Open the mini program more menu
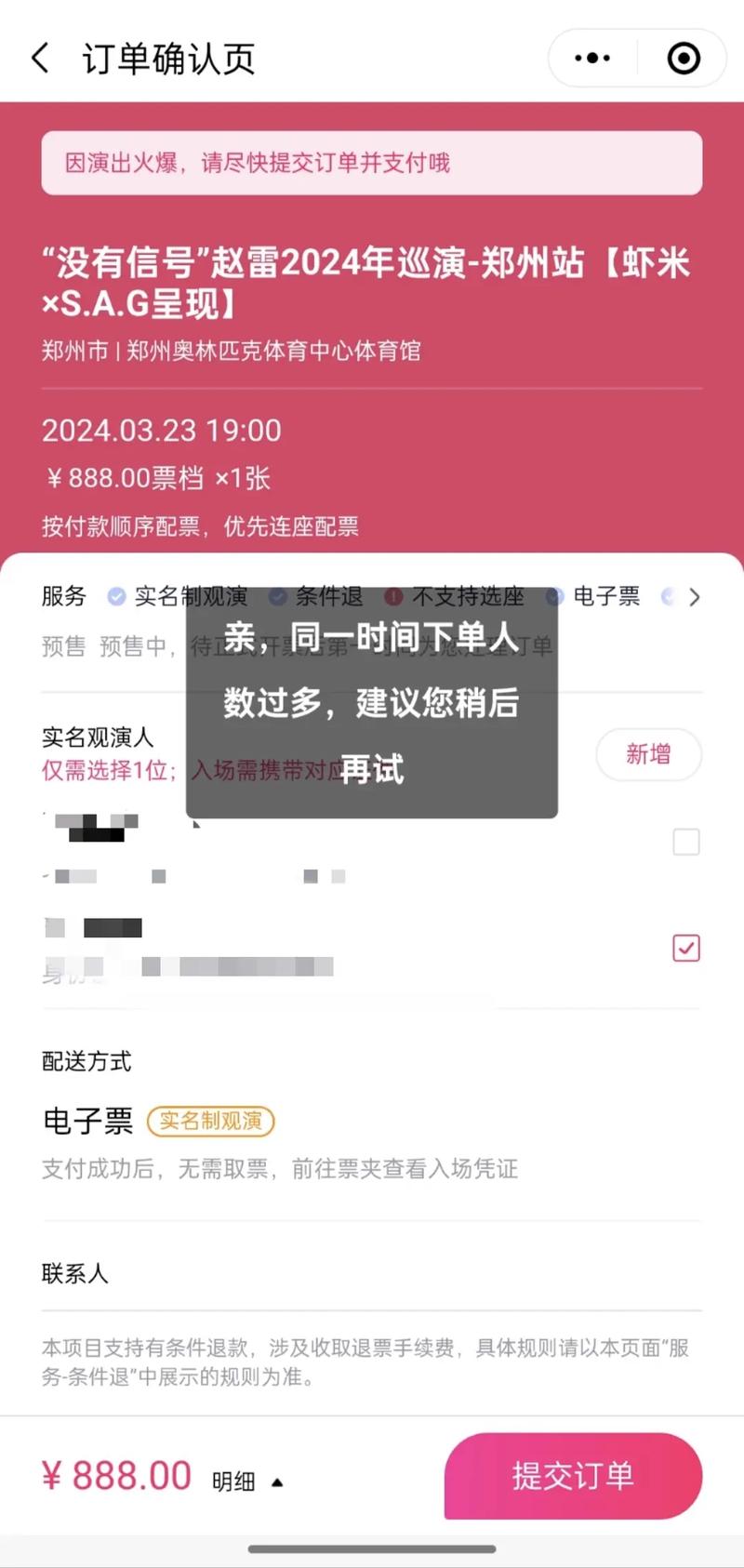744x1568 pixels. tap(592, 59)
